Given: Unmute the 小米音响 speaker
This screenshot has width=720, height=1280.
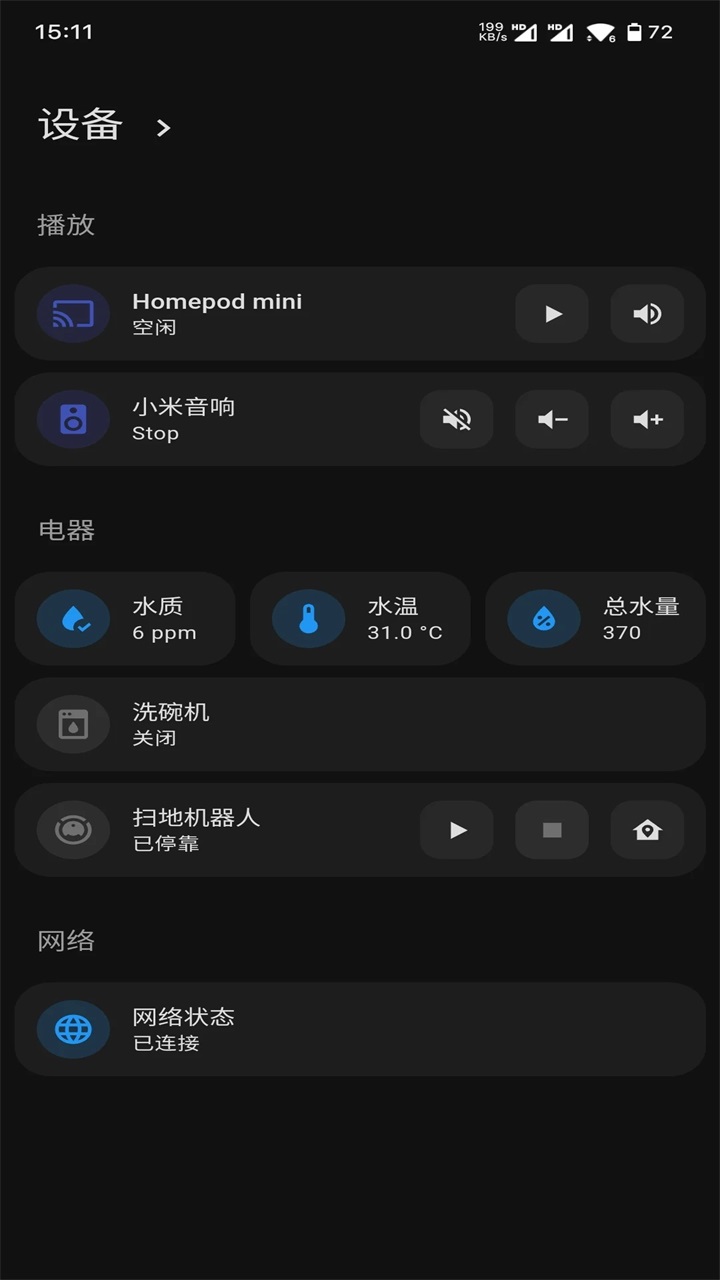Looking at the screenshot, I should point(456,419).
